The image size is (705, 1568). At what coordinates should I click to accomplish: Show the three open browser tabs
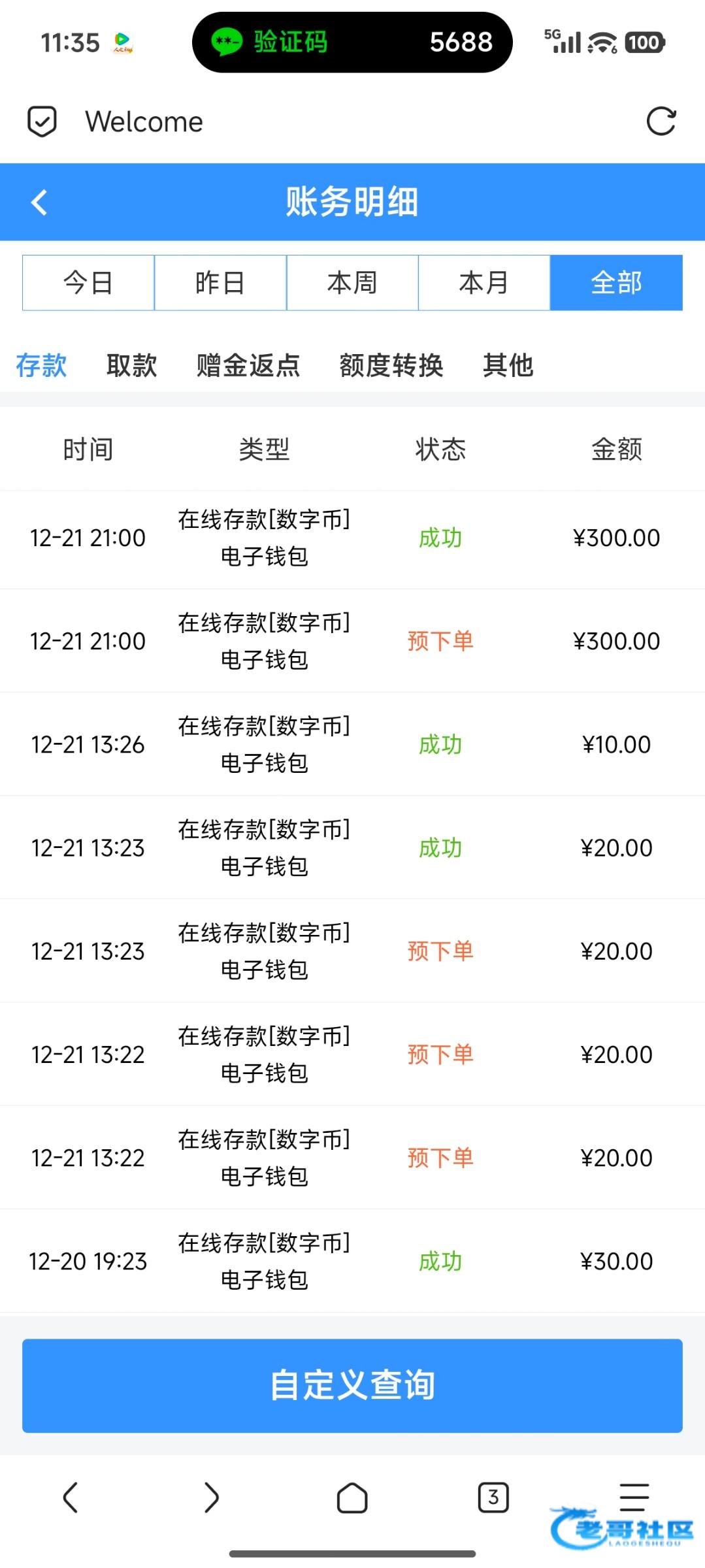tap(493, 1497)
